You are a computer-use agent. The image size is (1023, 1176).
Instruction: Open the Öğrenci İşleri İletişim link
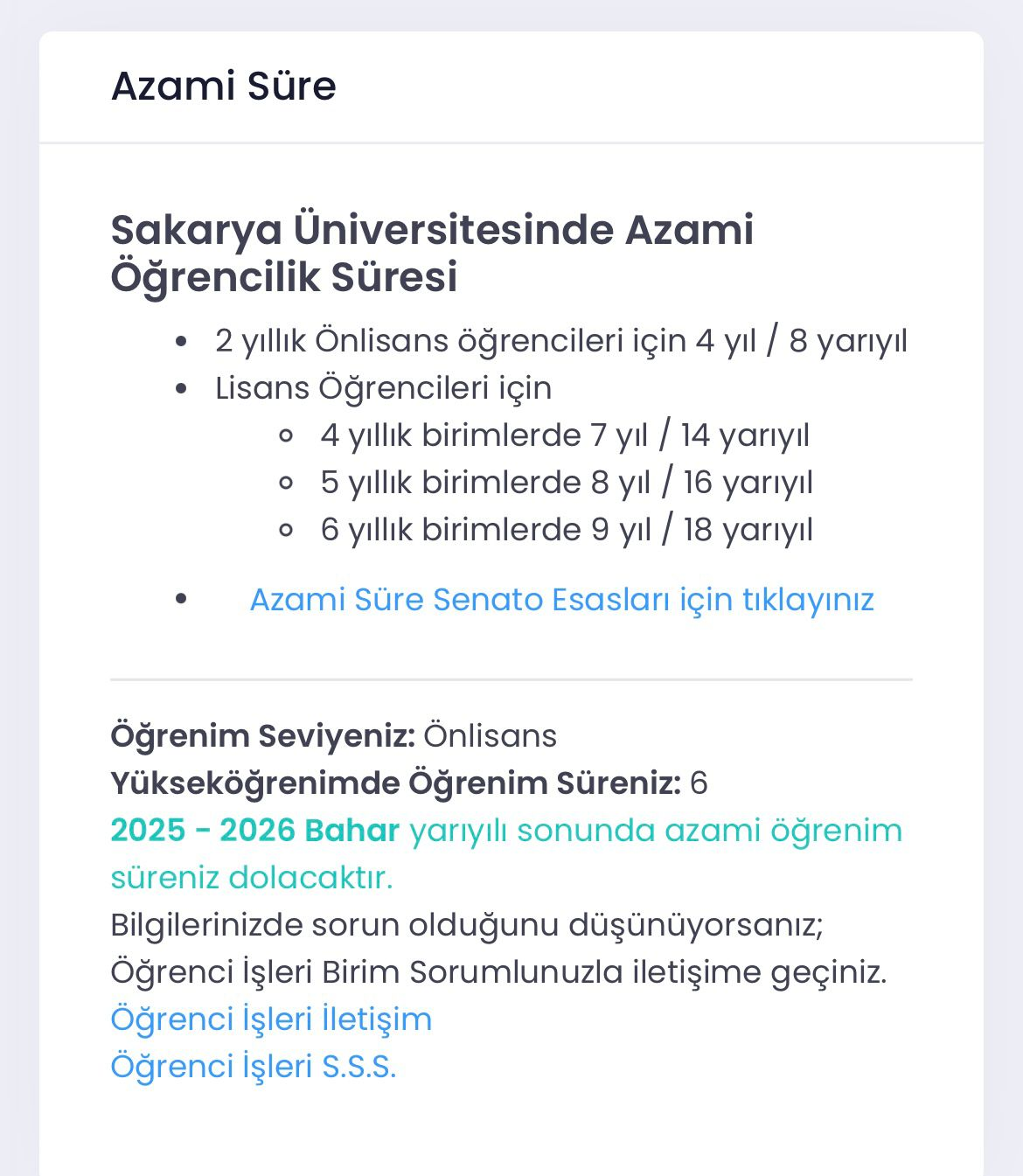(271, 1019)
